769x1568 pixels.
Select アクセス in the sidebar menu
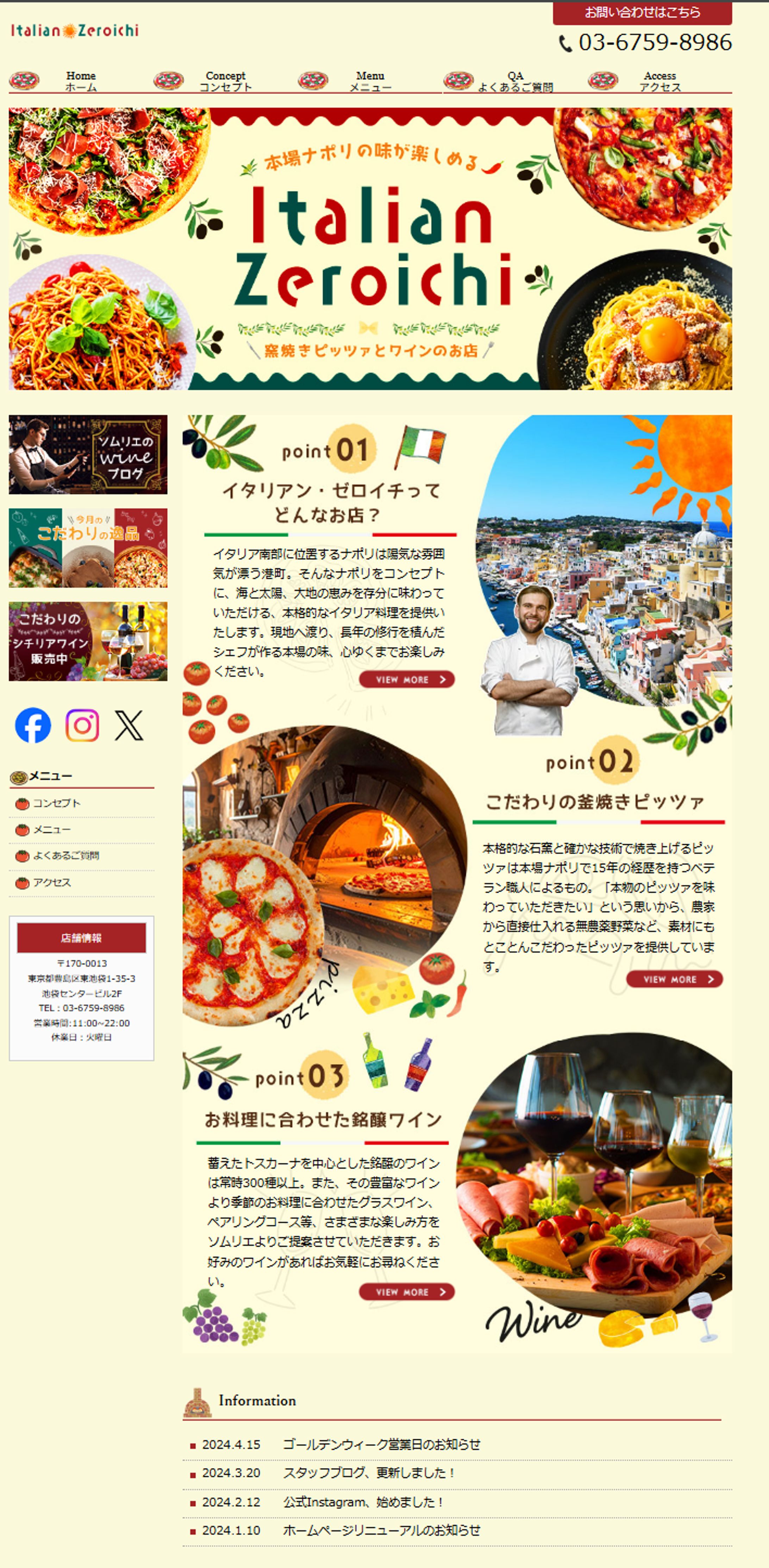click(52, 883)
